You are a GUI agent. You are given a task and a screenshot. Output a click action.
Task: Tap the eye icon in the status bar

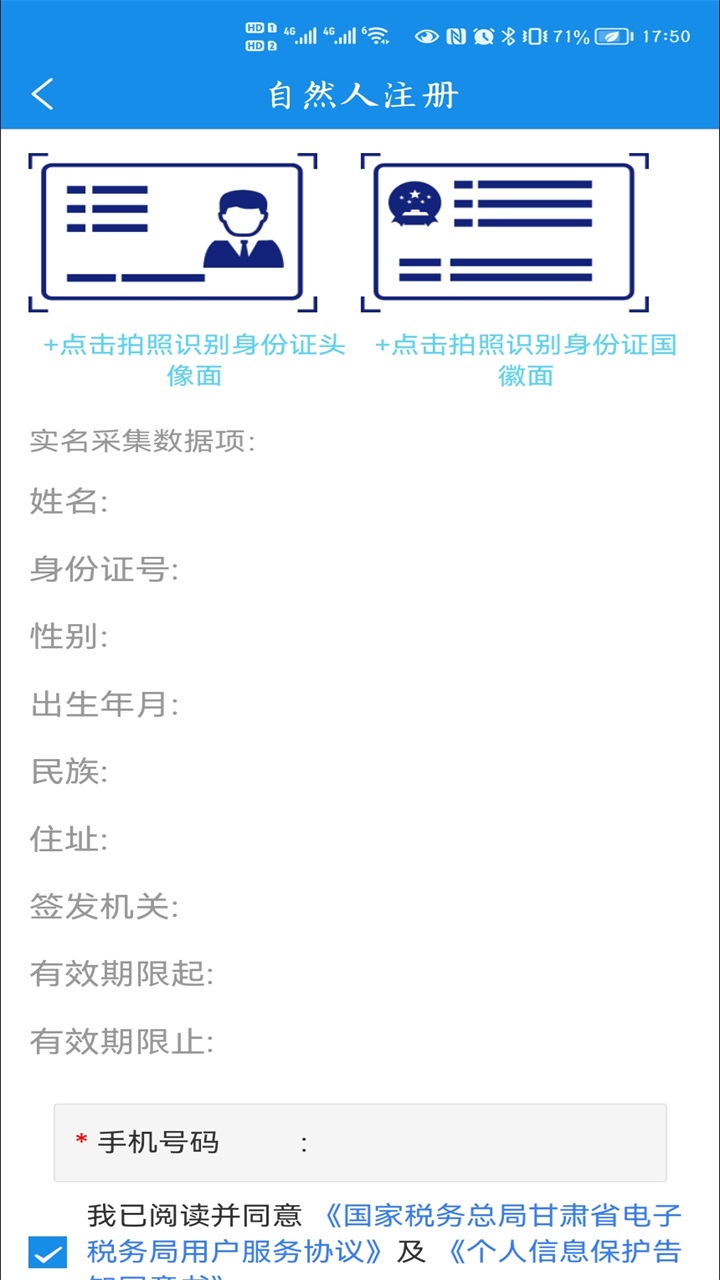click(427, 34)
